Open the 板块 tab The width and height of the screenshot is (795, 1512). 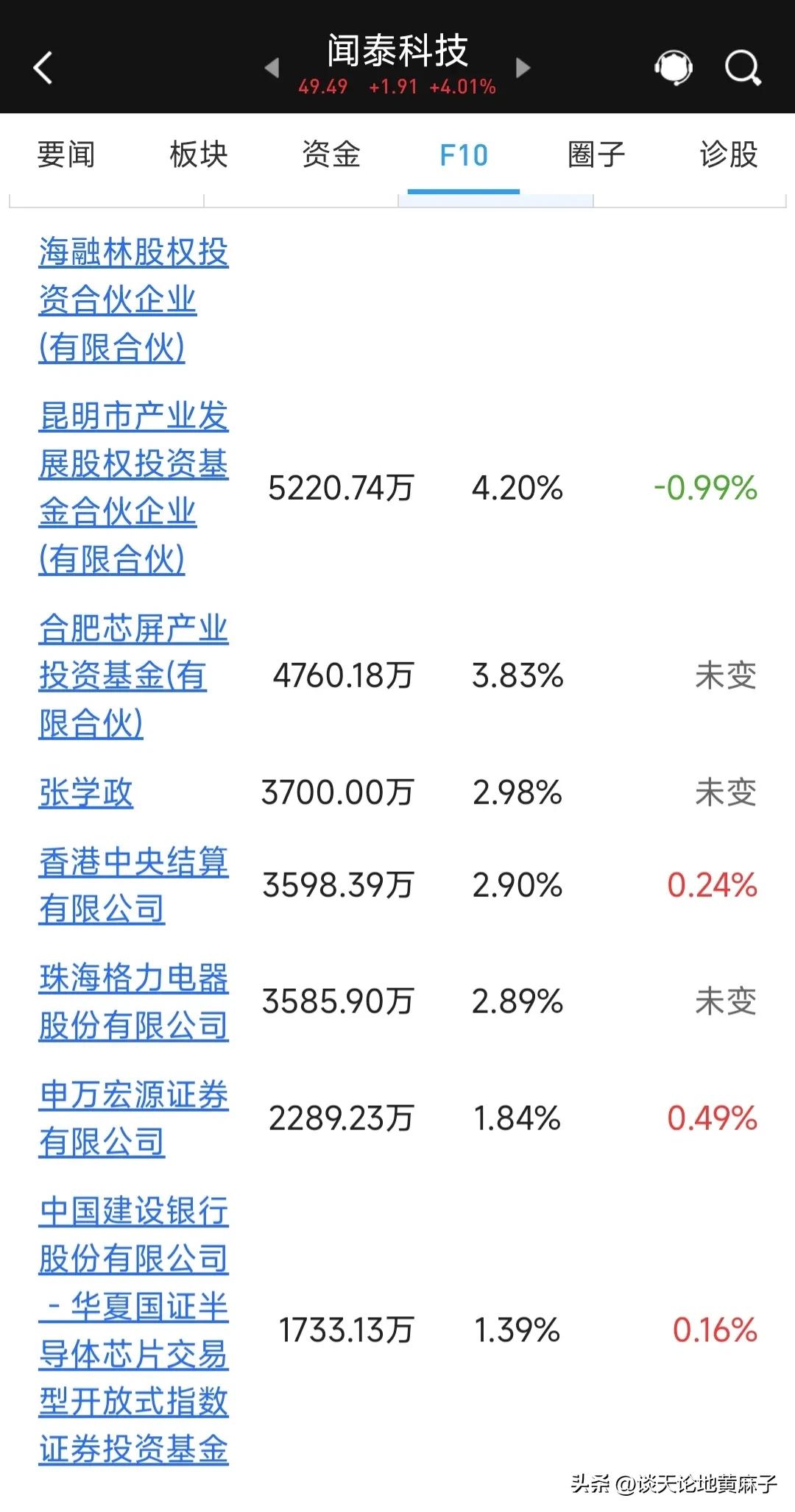(x=197, y=156)
